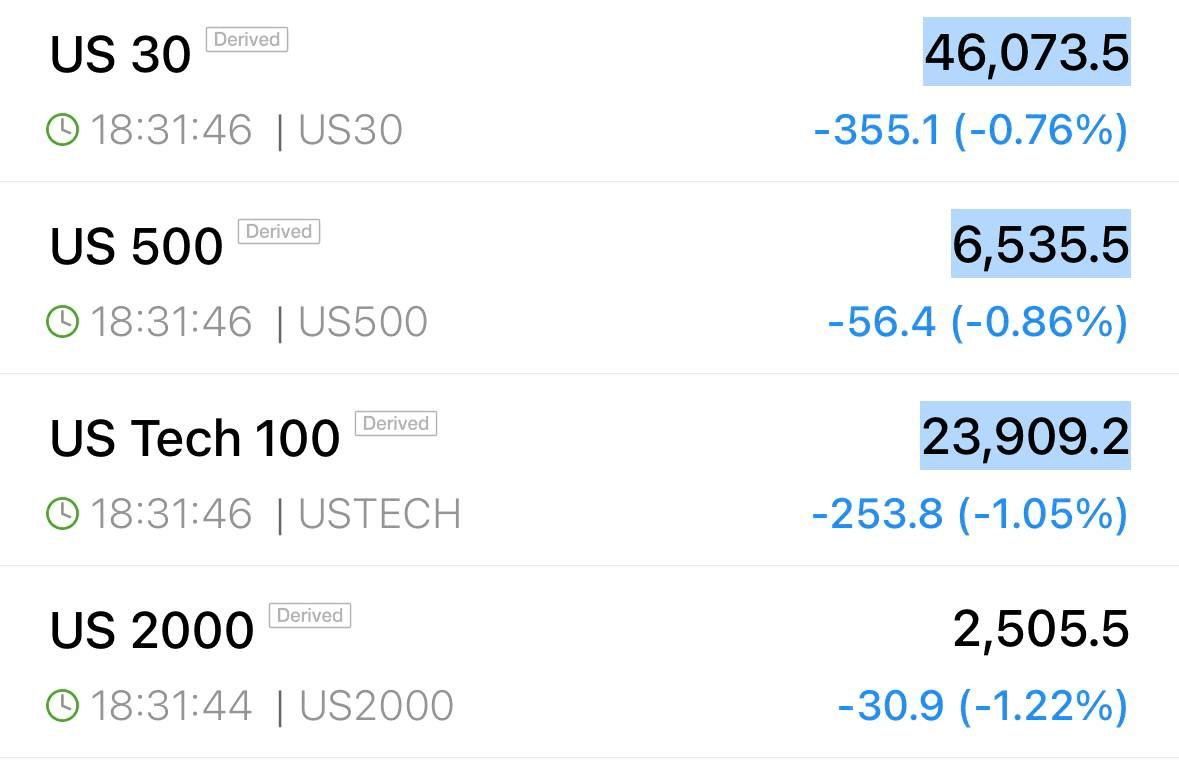Open the US 30 index row

[x=120, y=55]
